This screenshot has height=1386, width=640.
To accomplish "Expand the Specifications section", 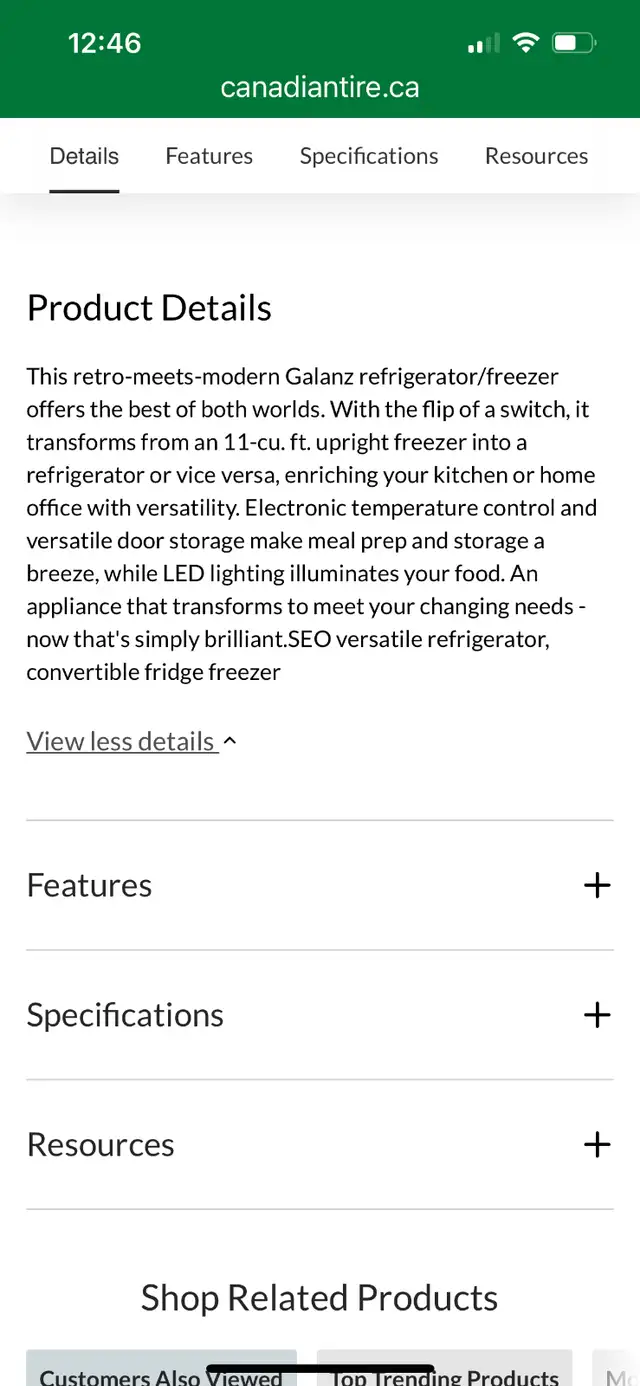I will coord(320,1015).
